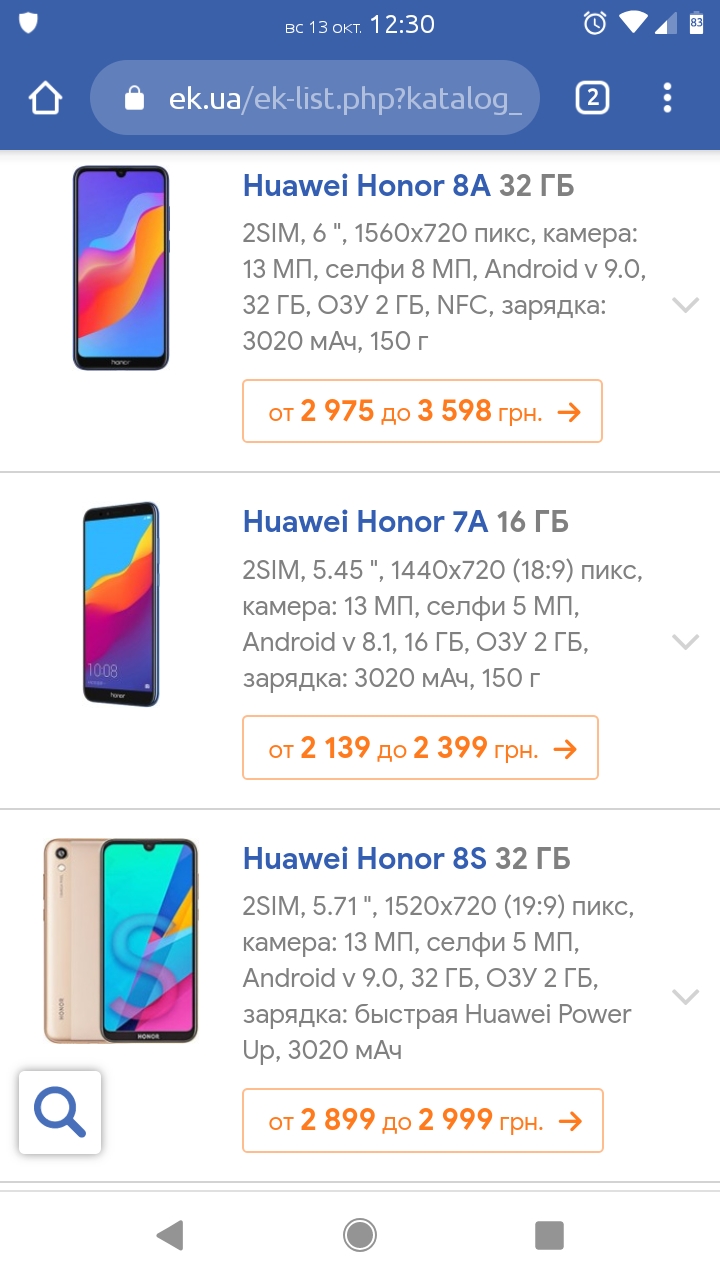Expand details chevron for Honor 8A

tap(685, 305)
